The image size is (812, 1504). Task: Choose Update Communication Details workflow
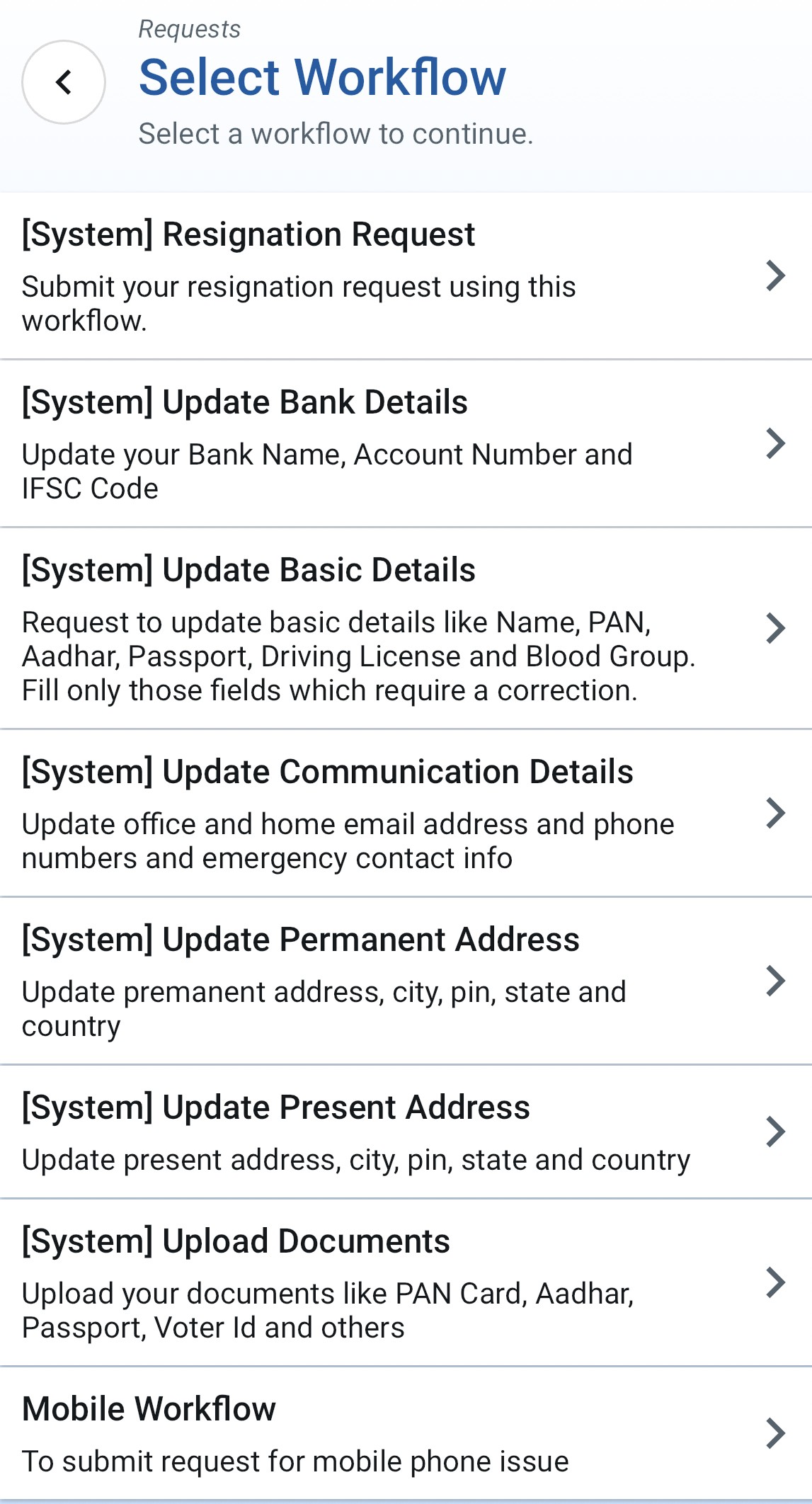[x=405, y=813]
